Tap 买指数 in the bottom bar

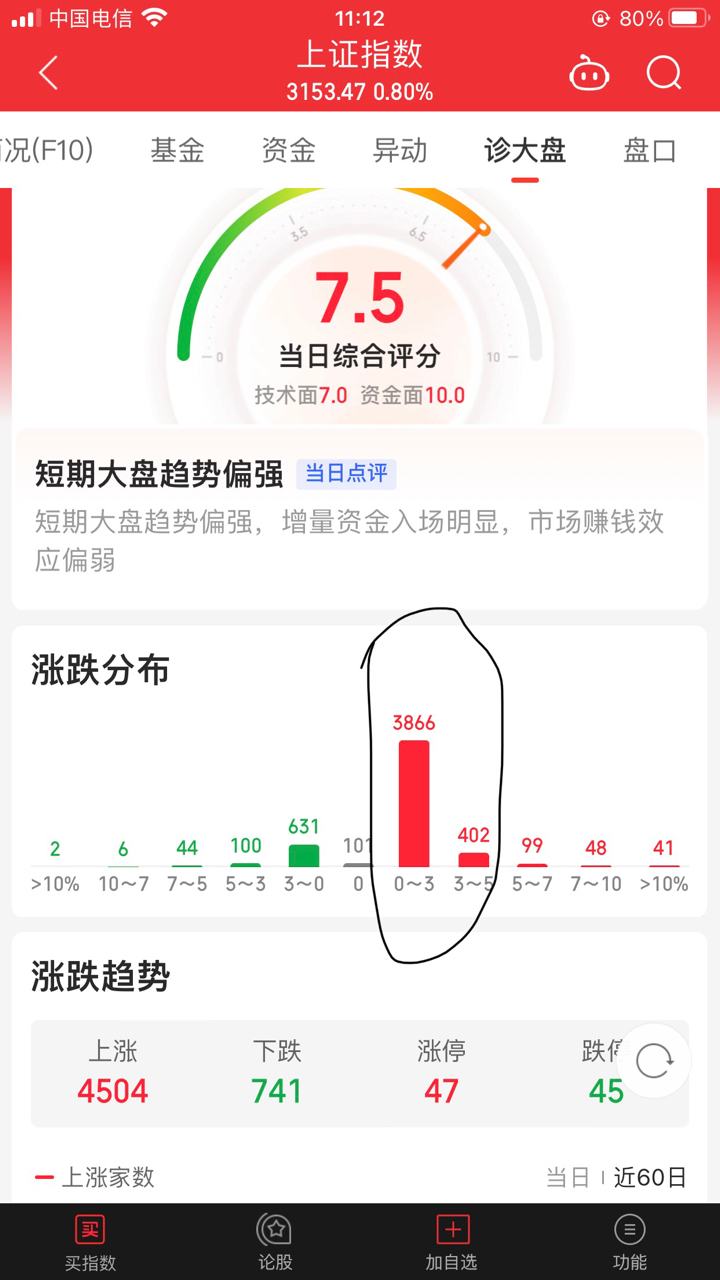coord(90,1242)
